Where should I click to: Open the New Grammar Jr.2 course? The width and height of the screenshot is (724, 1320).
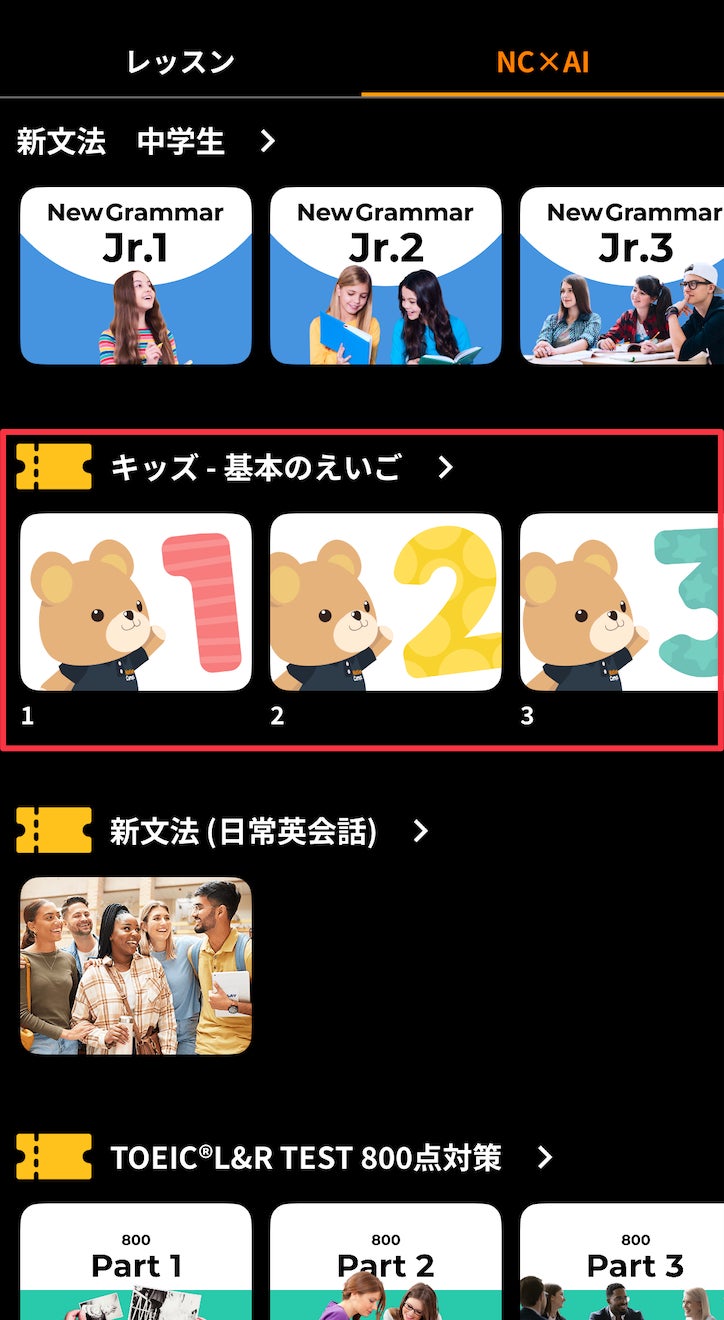[x=386, y=276]
